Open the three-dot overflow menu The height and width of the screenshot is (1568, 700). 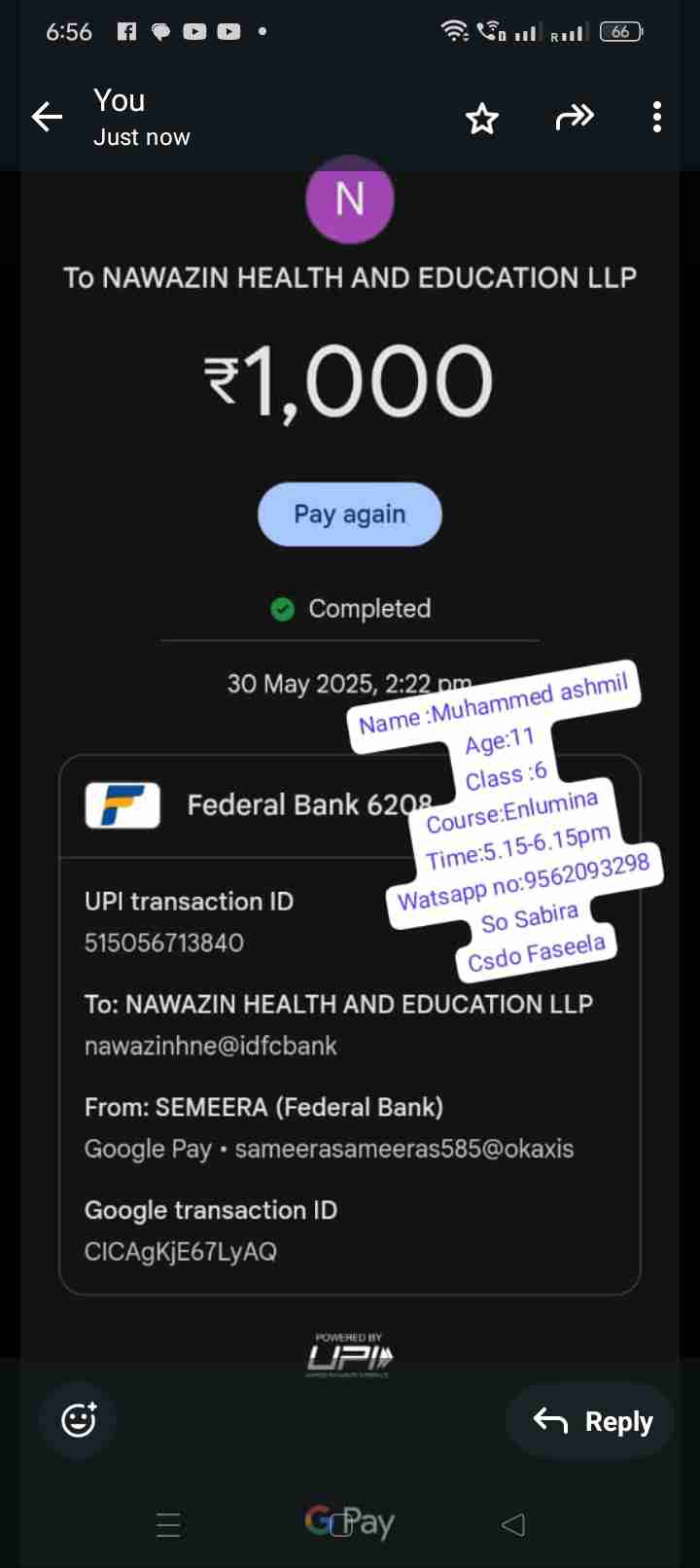click(657, 118)
